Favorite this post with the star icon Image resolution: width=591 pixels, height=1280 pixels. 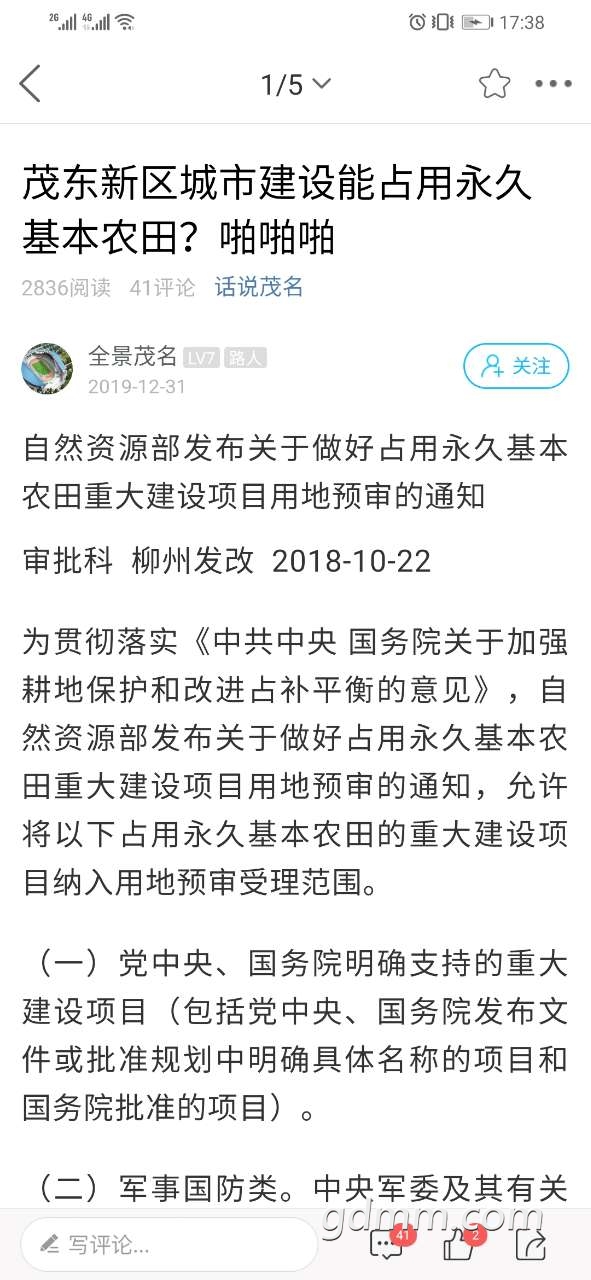(494, 84)
